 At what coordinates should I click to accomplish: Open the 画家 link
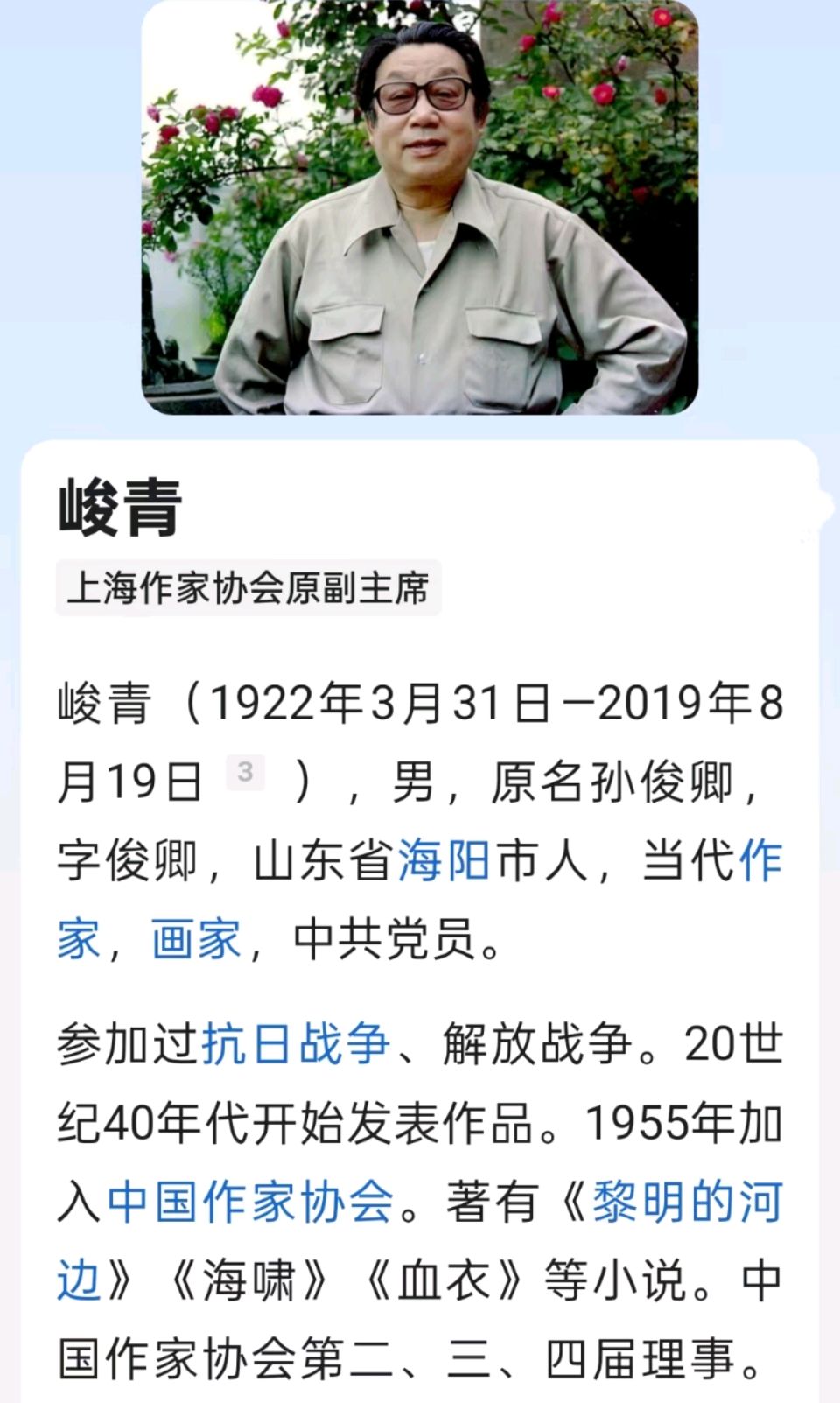click(x=196, y=939)
